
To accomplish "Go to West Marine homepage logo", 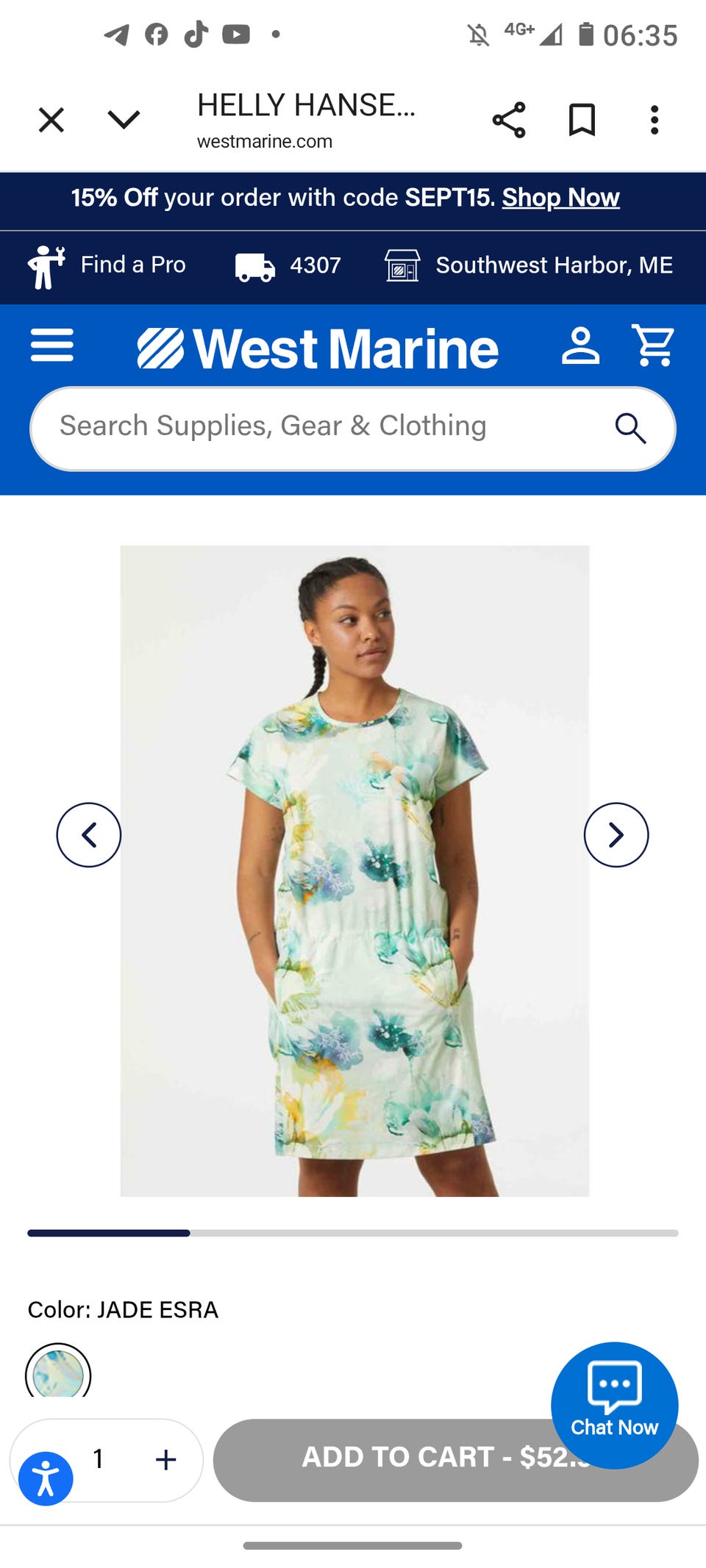I will (318, 348).
